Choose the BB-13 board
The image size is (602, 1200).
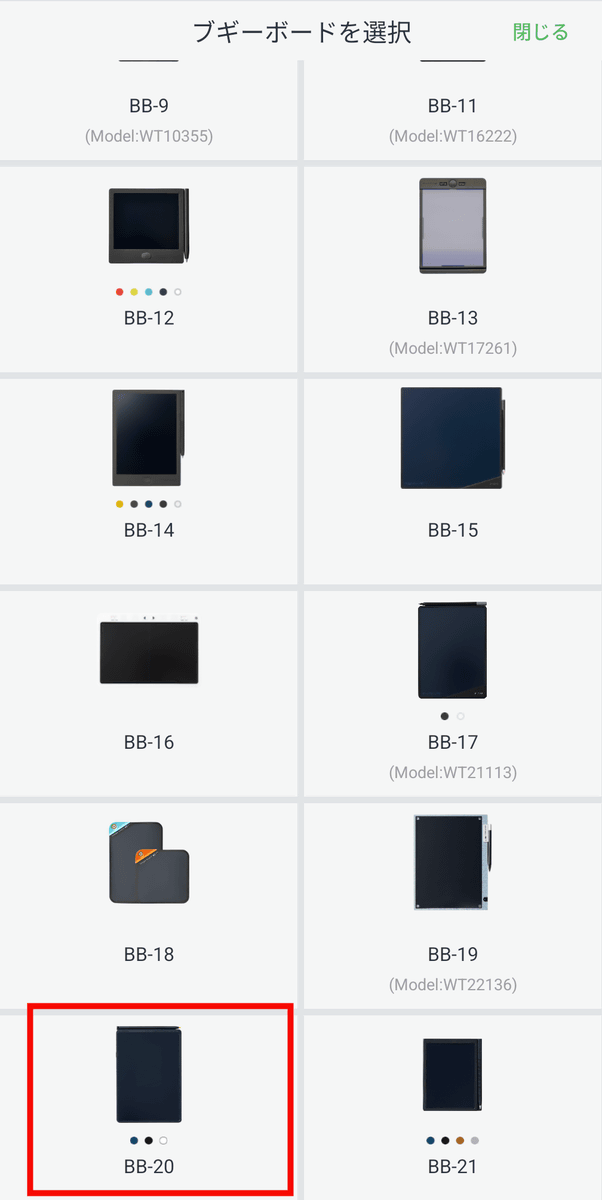(453, 268)
